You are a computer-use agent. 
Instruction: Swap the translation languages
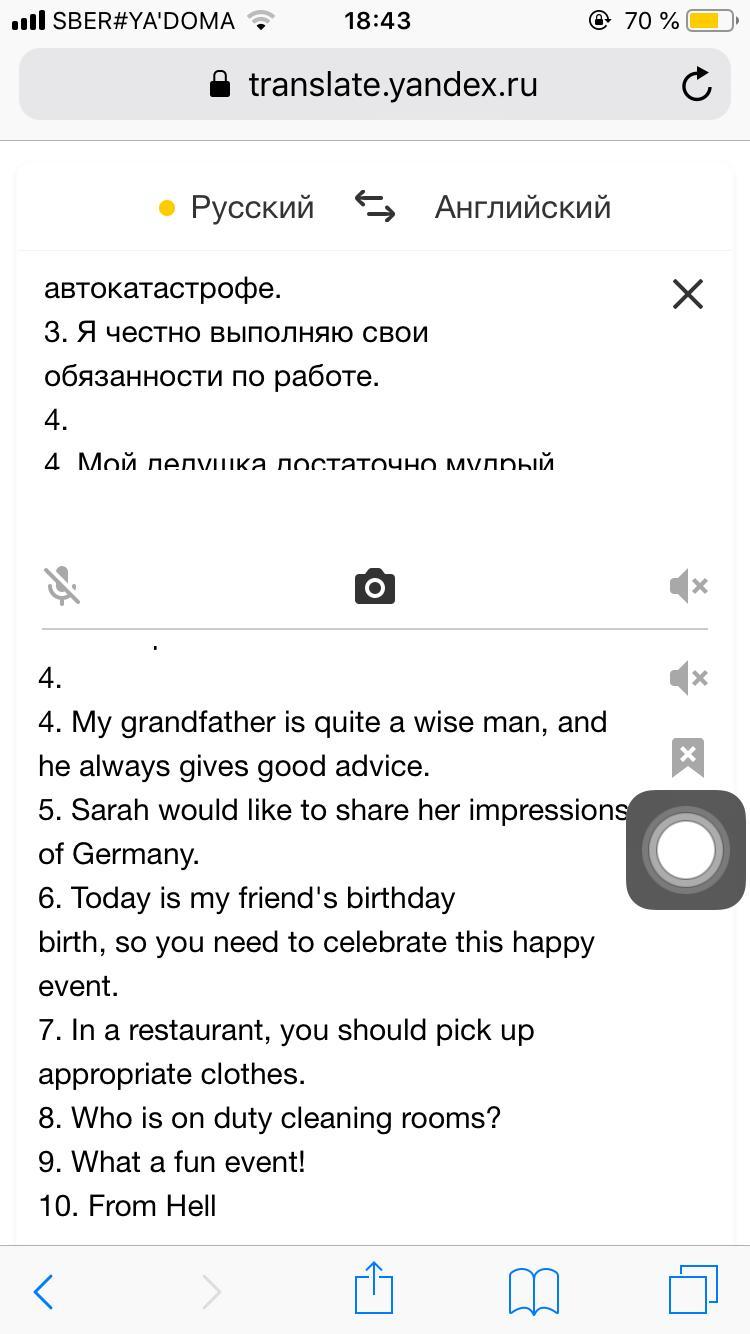coord(375,207)
